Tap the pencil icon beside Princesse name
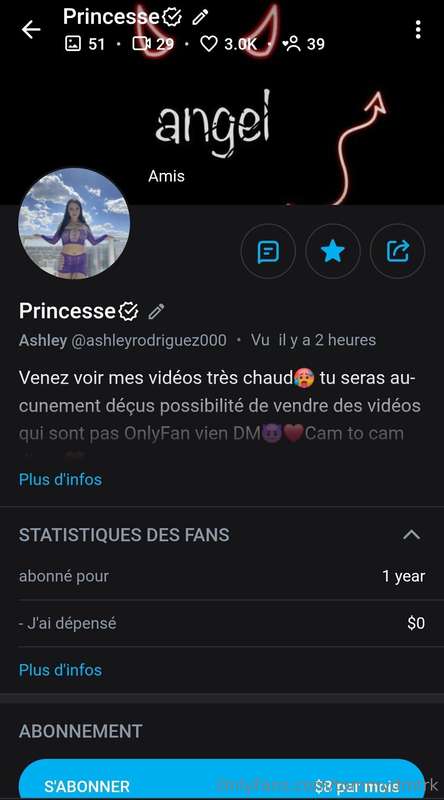The height and width of the screenshot is (800, 444). click(157, 311)
